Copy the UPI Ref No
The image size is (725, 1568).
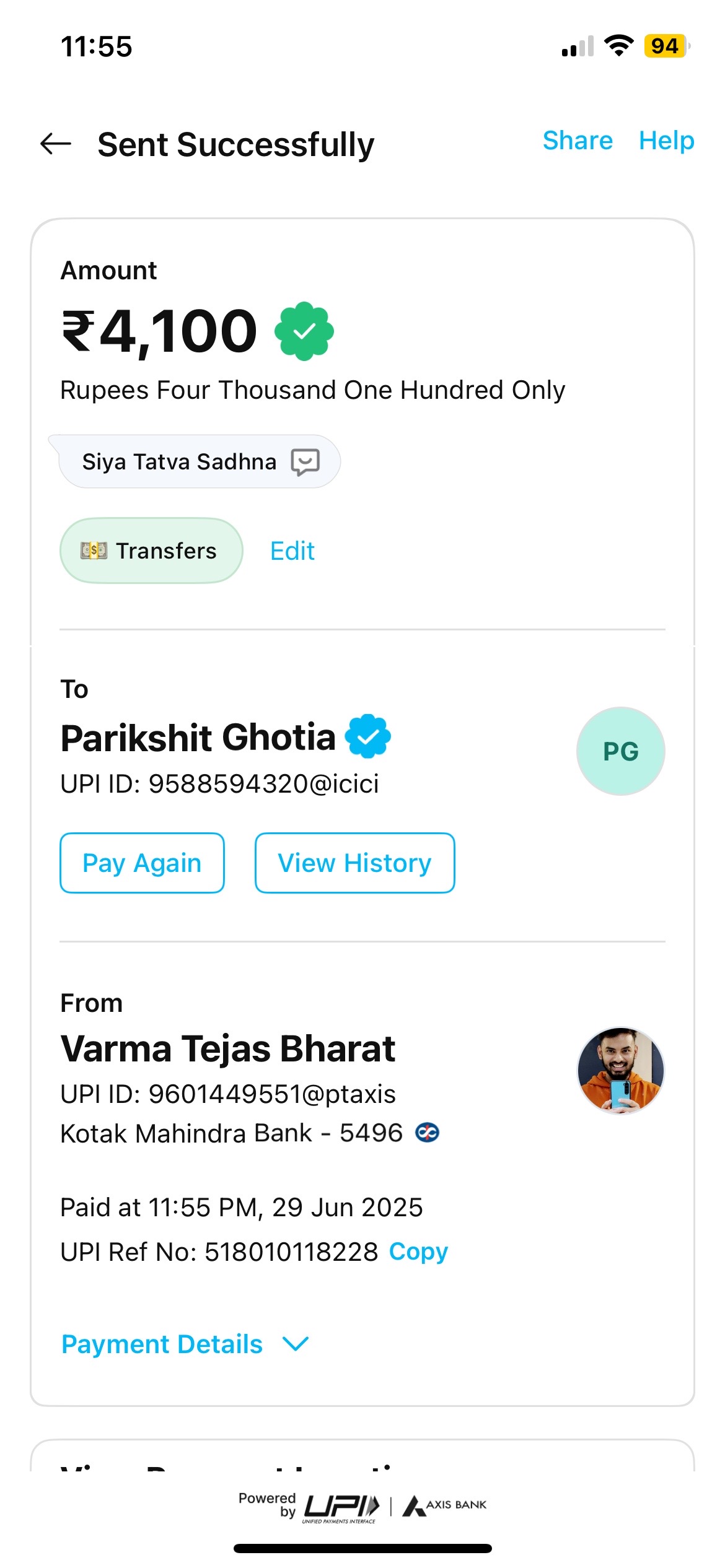(418, 1252)
